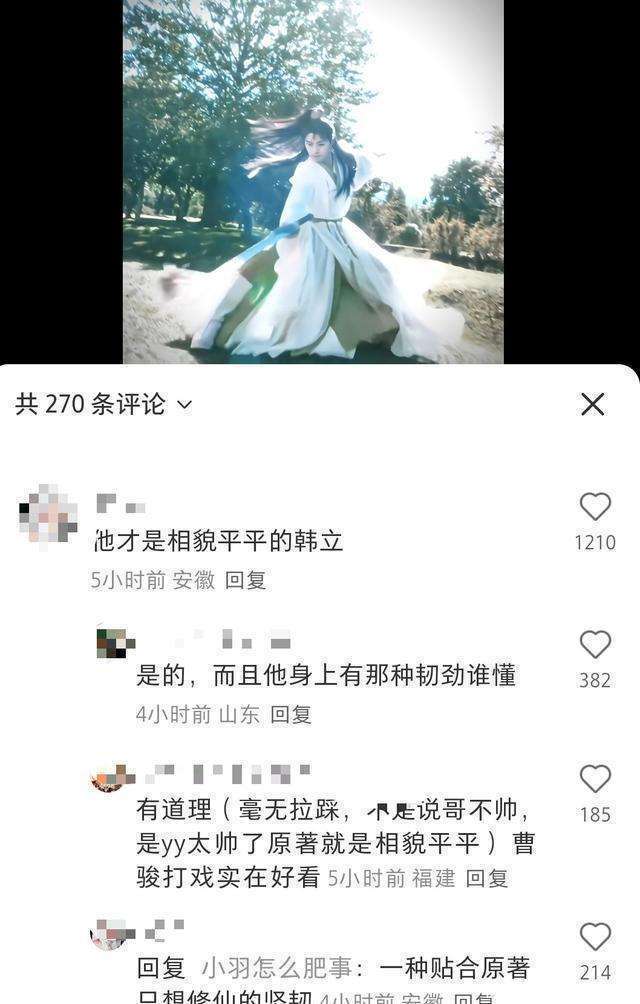Image resolution: width=640 pixels, height=1004 pixels.
Task: Reply to the comment from 安徽
Action: click(245, 580)
